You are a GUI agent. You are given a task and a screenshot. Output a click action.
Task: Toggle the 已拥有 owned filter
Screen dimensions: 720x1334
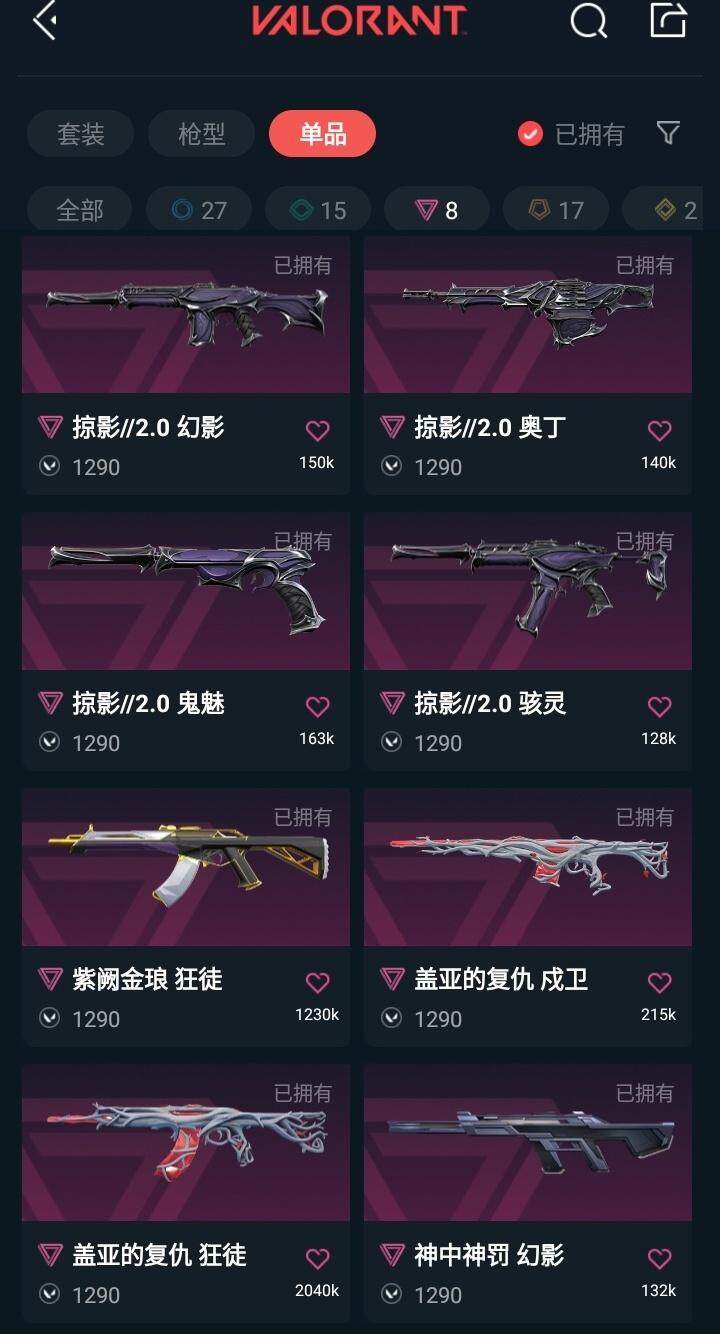pyautogui.click(x=571, y=134)
